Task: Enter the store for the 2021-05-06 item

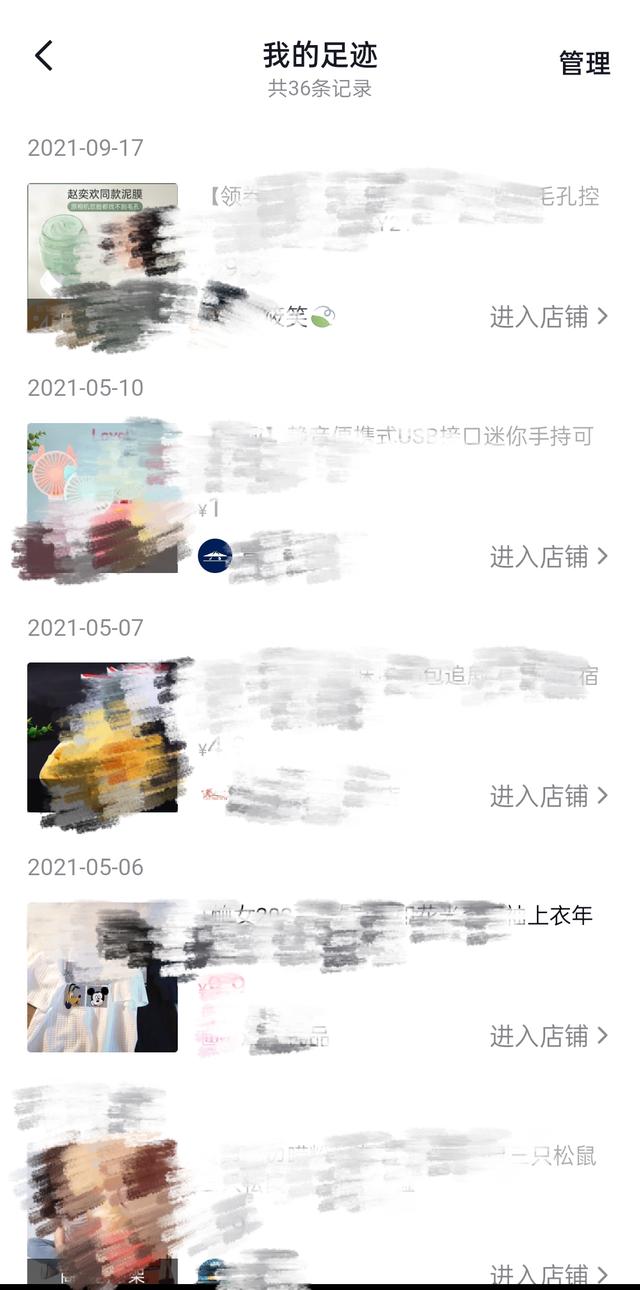Action: (548, 1036)
